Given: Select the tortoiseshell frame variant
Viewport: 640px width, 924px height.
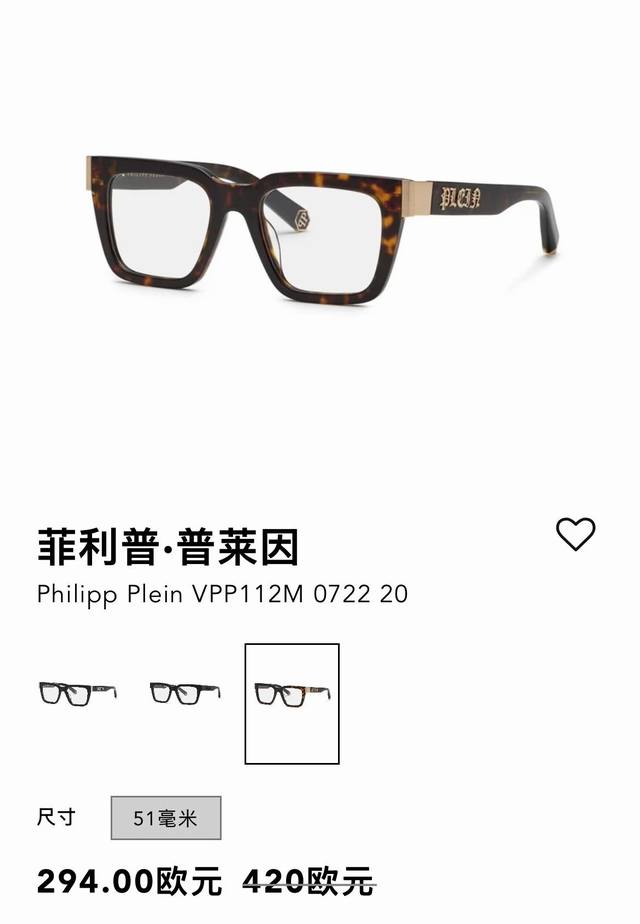Looking at the screenshot, I should (x=292, y=704).
